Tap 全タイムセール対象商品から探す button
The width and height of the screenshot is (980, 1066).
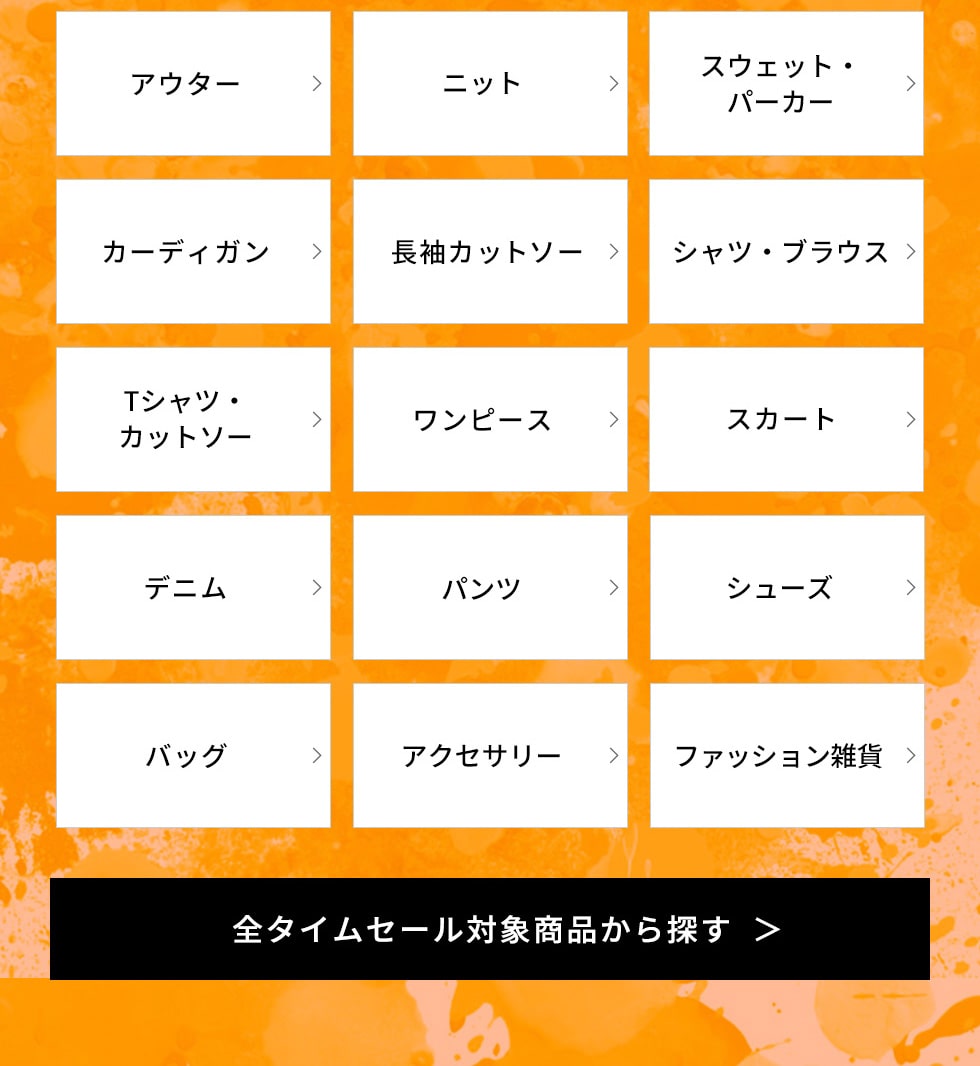(x=490, y=929)
